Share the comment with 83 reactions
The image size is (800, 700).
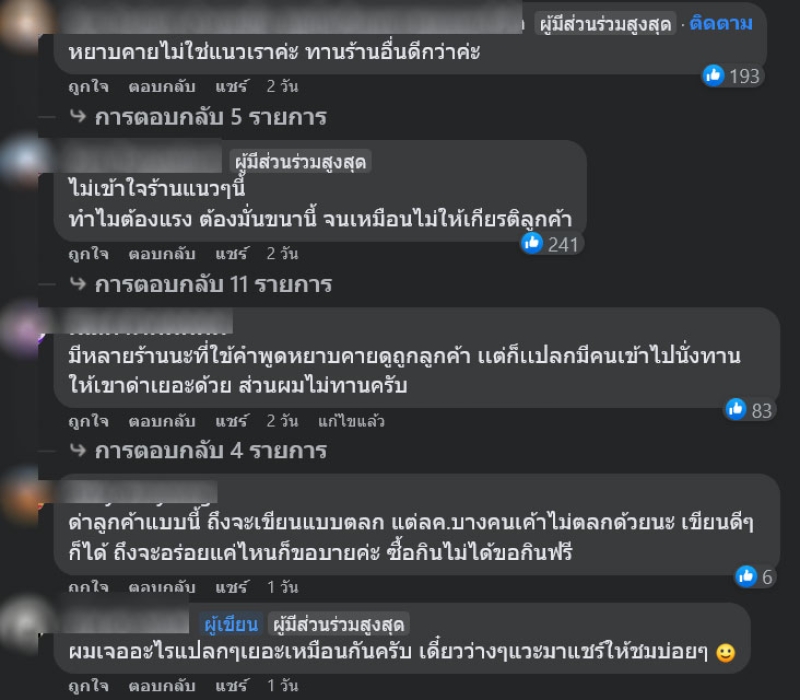point(231,421)
